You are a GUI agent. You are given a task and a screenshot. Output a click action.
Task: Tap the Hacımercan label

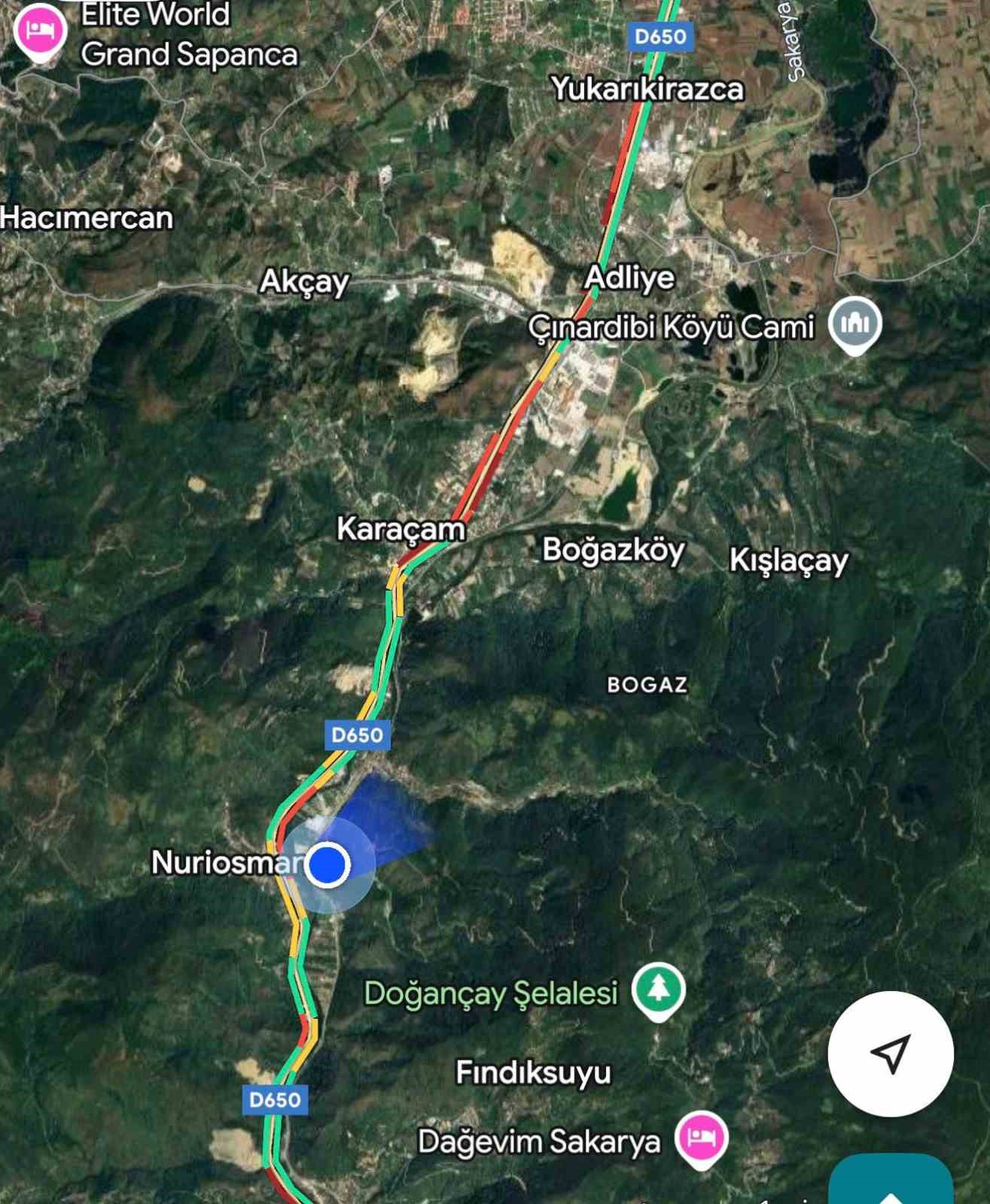click(87, 217)
